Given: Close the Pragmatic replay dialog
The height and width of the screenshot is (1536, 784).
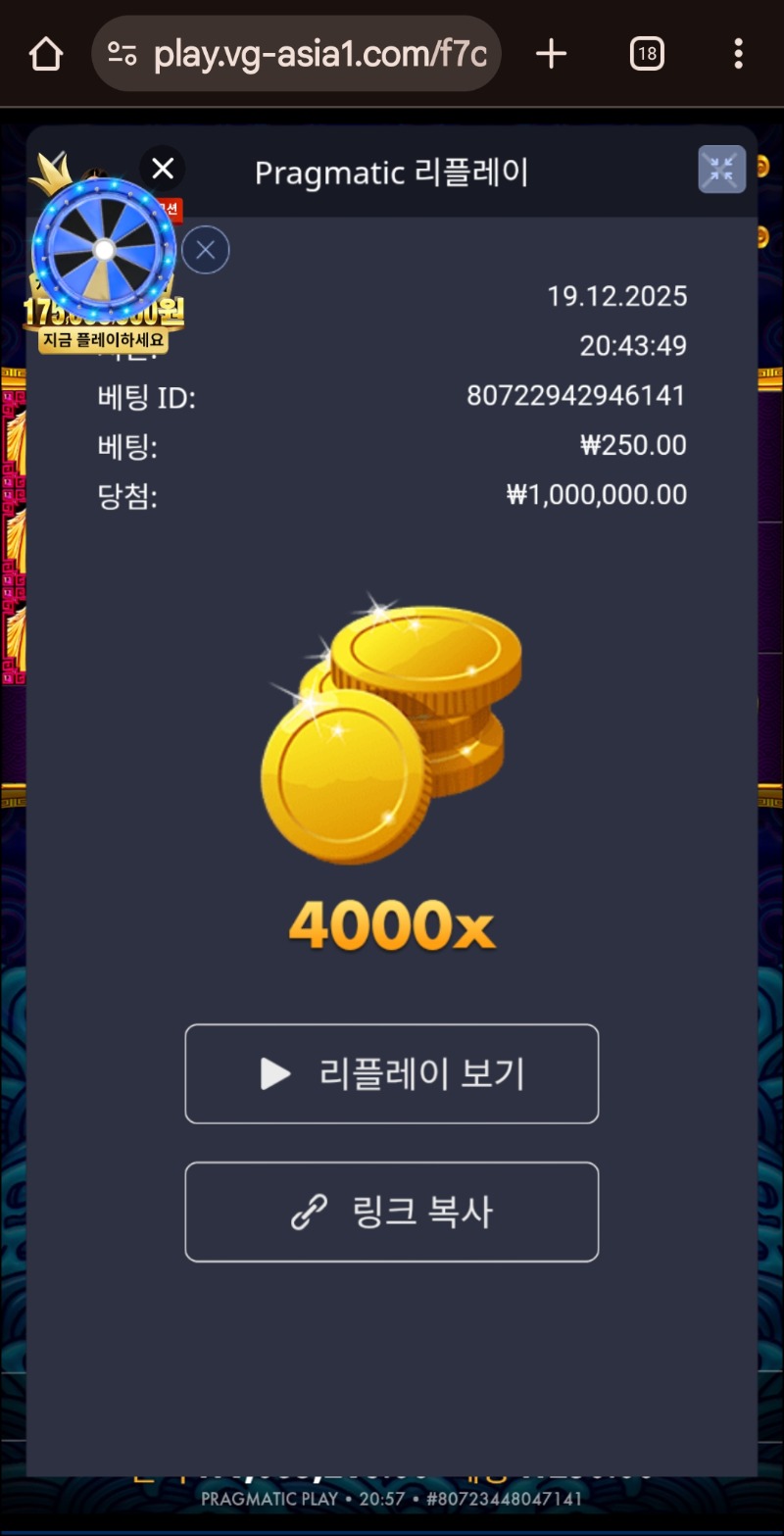Looking at the screenshot, I should click(x=163, y=169).
